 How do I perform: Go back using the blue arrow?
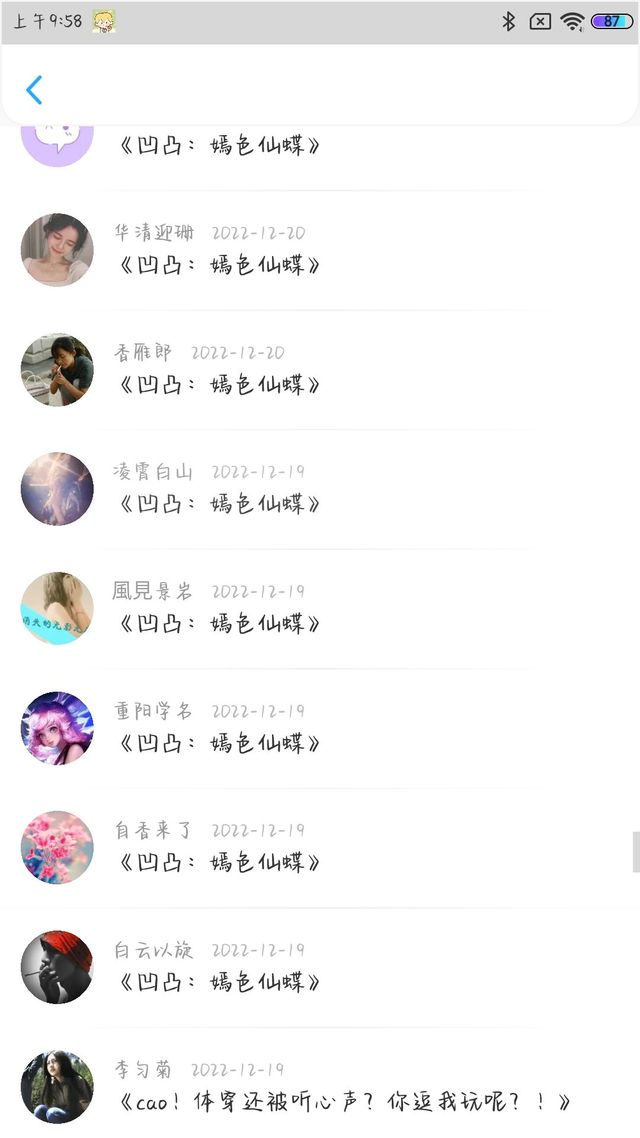point(34,90)
